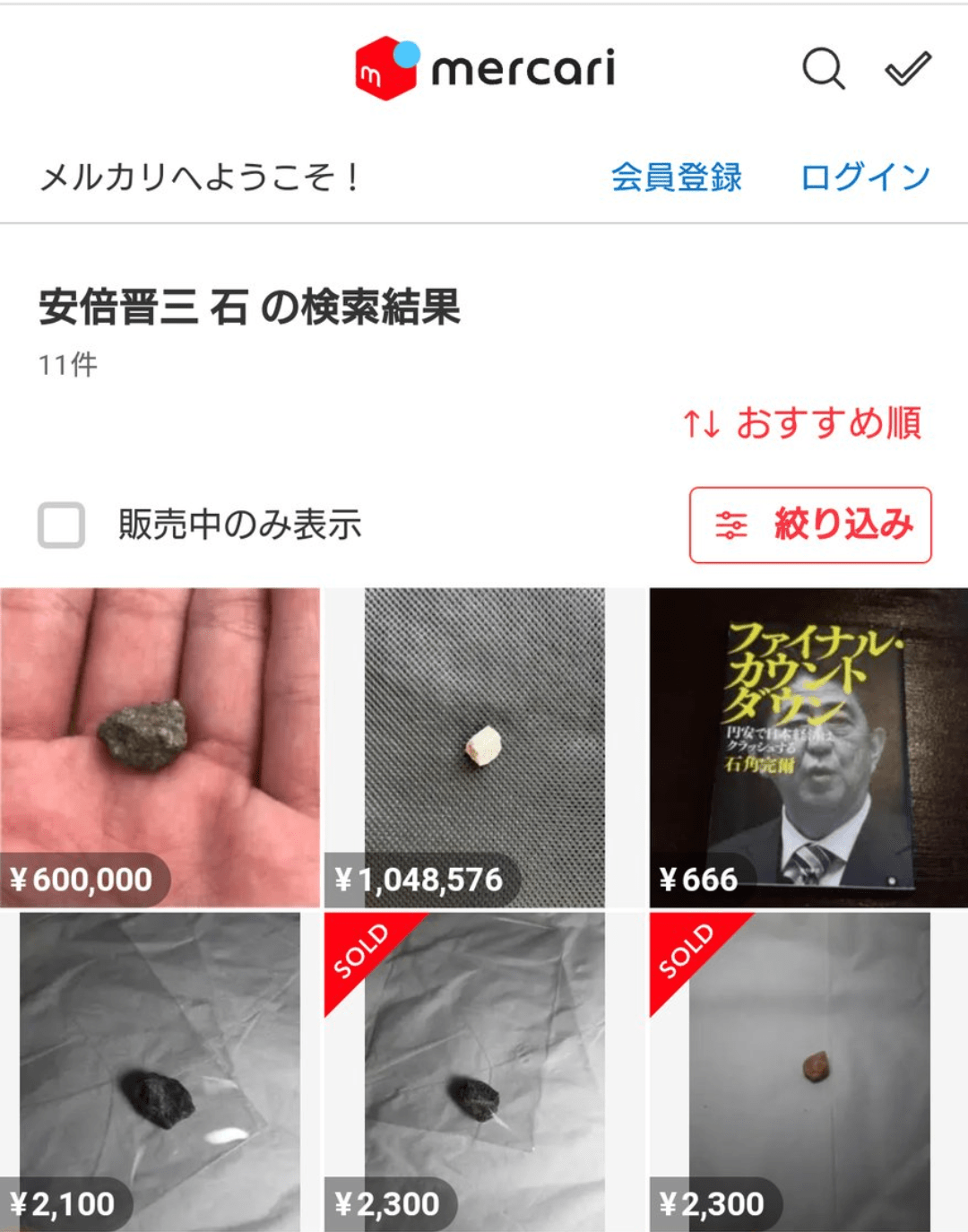
Task: Open the 絞り込み filter button
Action: coord(810,525)
